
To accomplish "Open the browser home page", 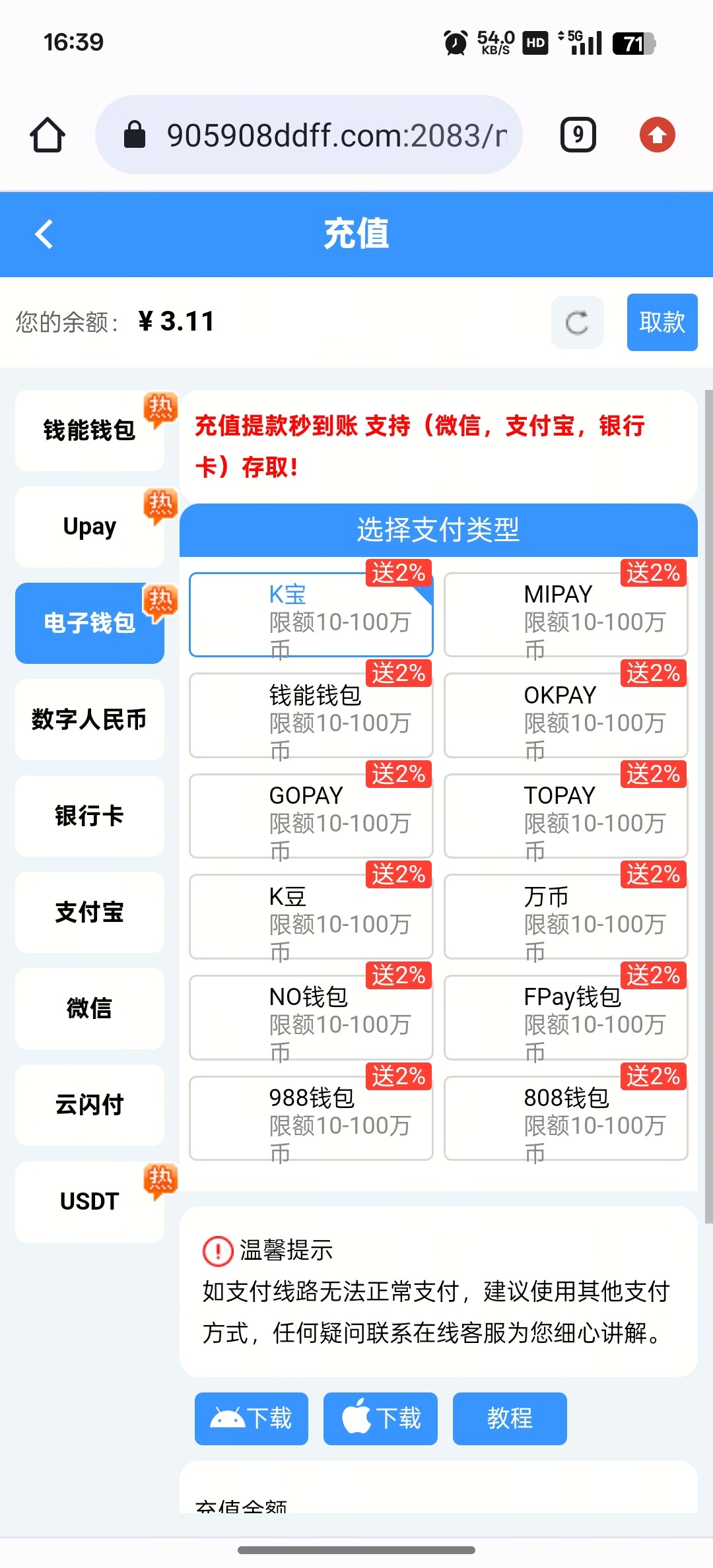I will click(48, 135).
